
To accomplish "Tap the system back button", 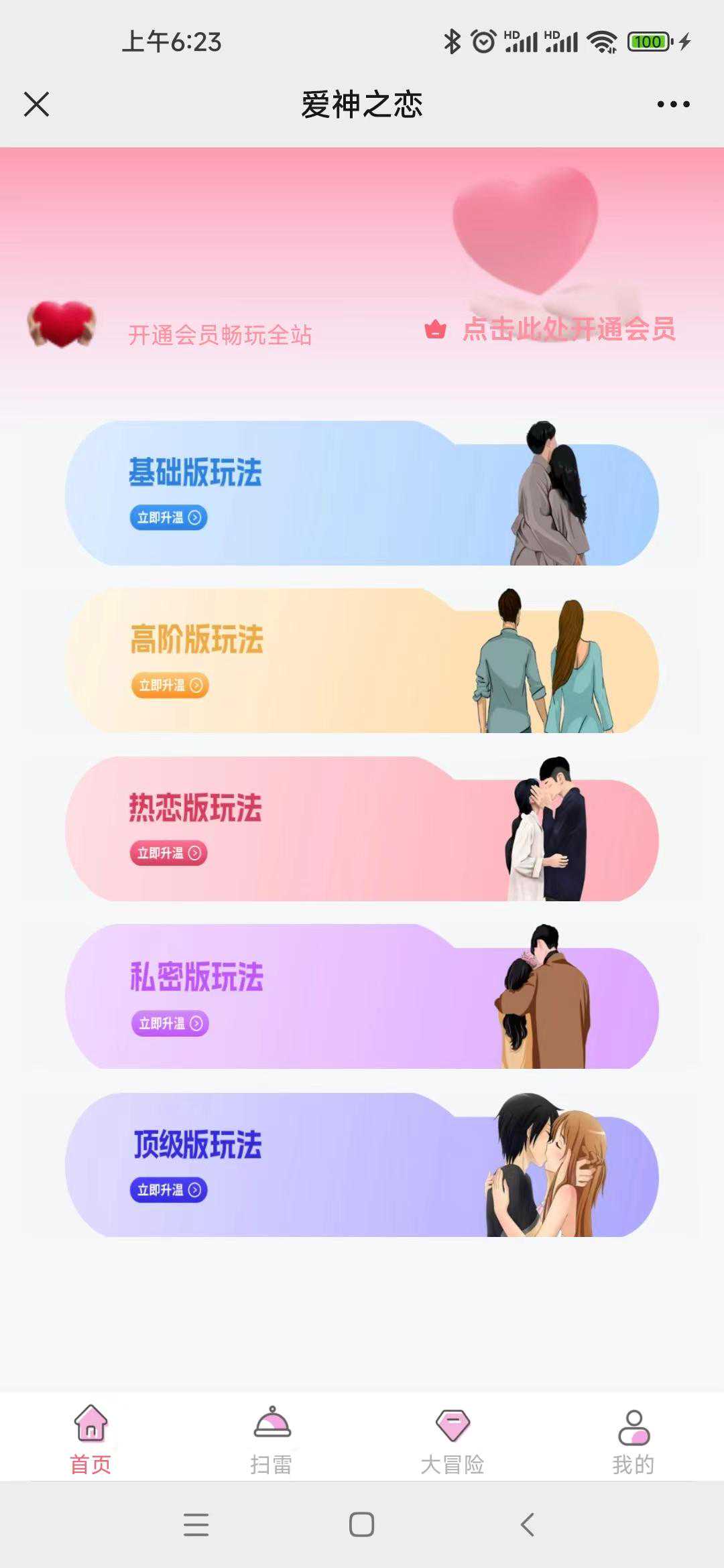I will click(528, 1524).
